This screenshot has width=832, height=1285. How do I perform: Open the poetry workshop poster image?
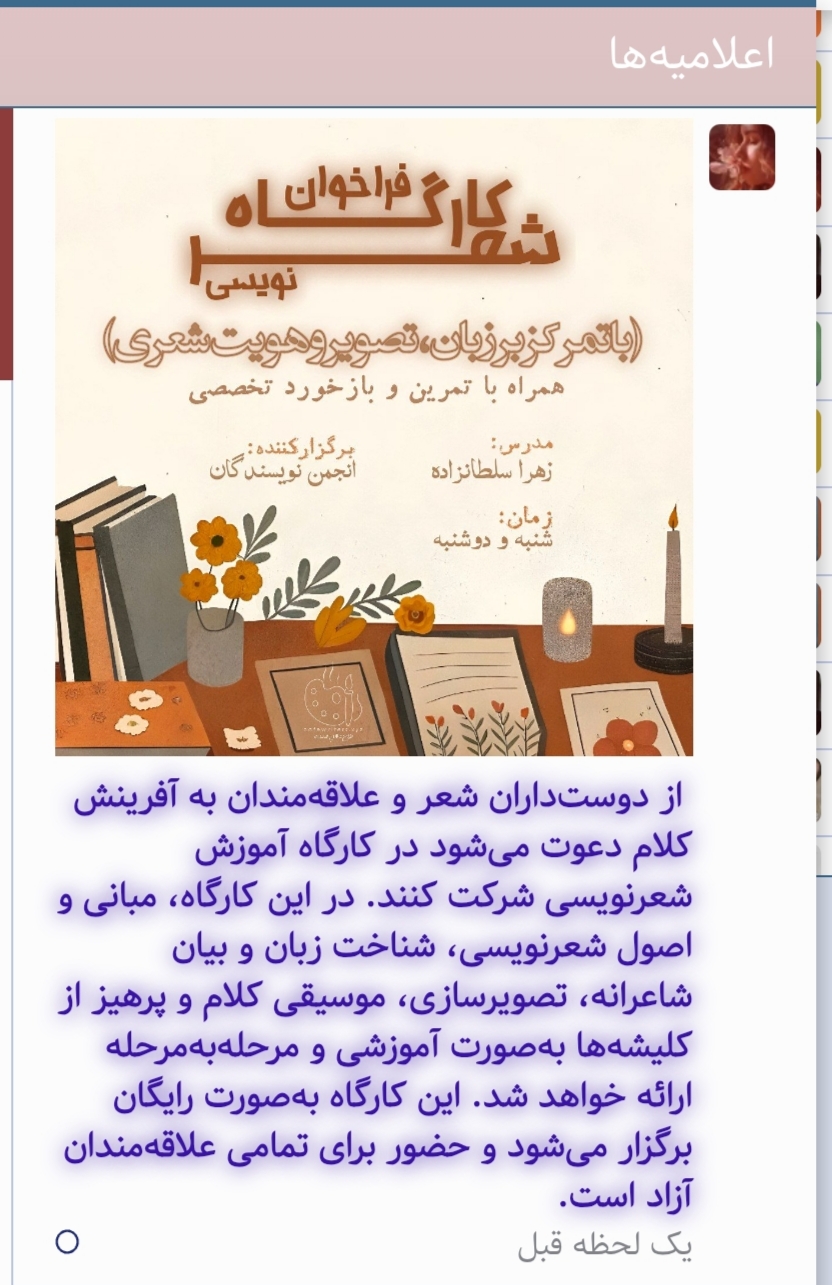click(374, 437)
